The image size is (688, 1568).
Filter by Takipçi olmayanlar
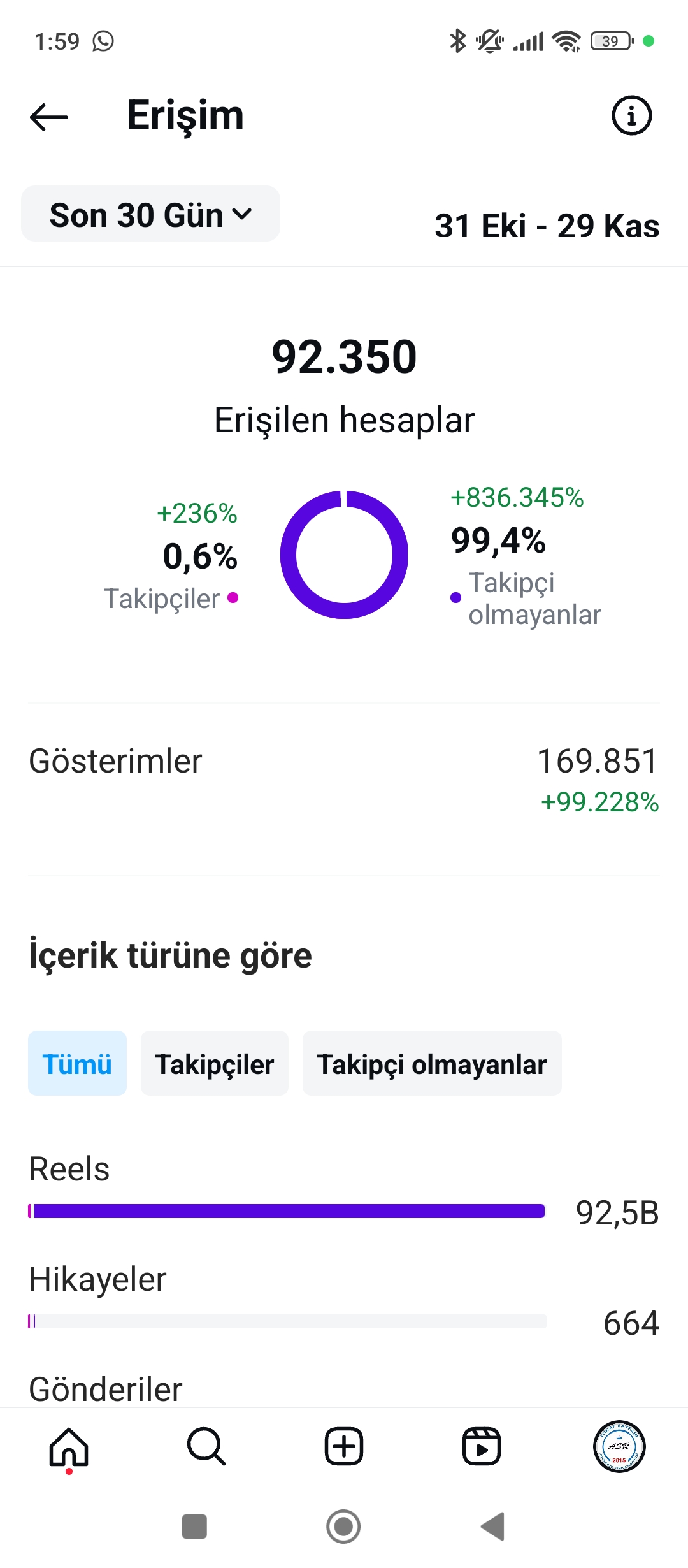pyautogui.click(x=432, y=1064)
